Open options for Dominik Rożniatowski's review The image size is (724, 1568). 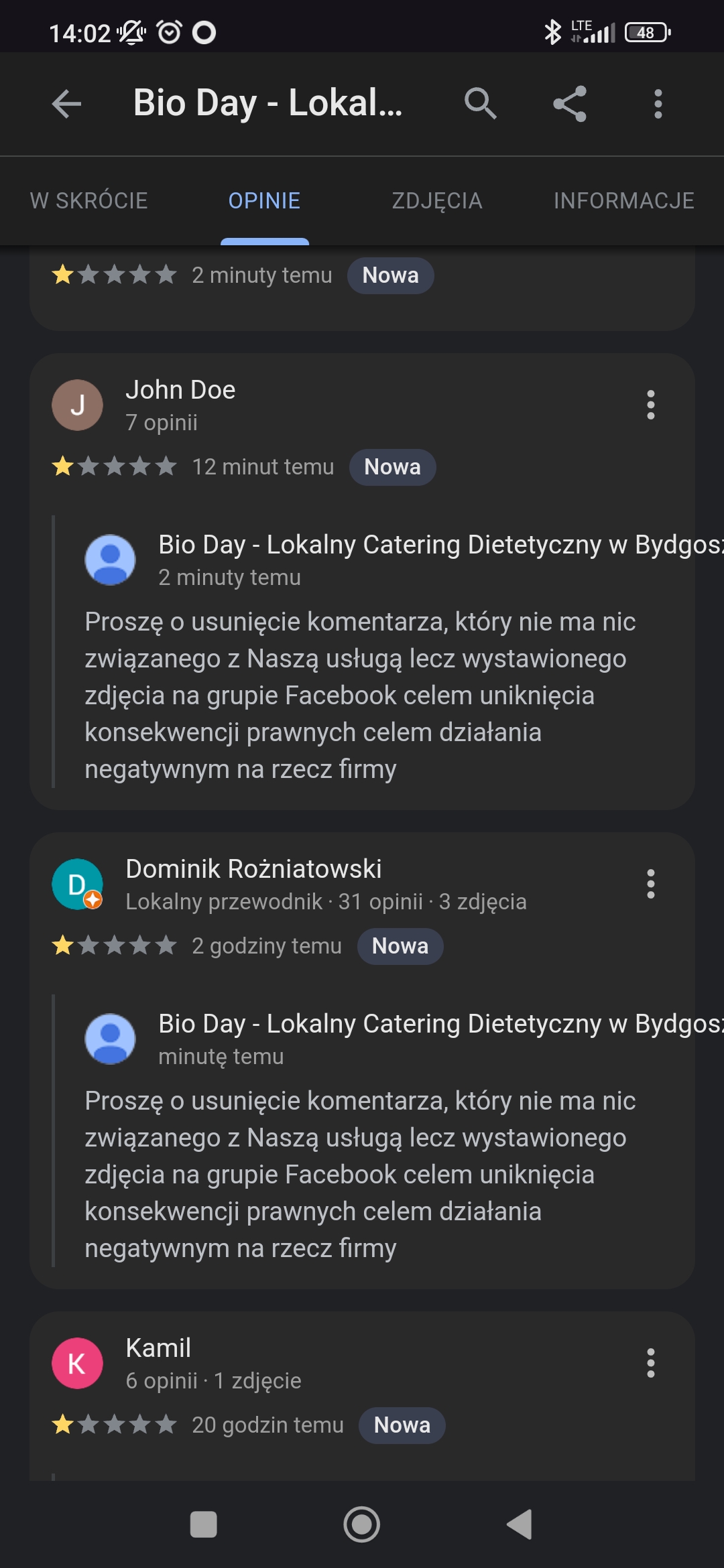pyautogui.click(x=650, y=884)
